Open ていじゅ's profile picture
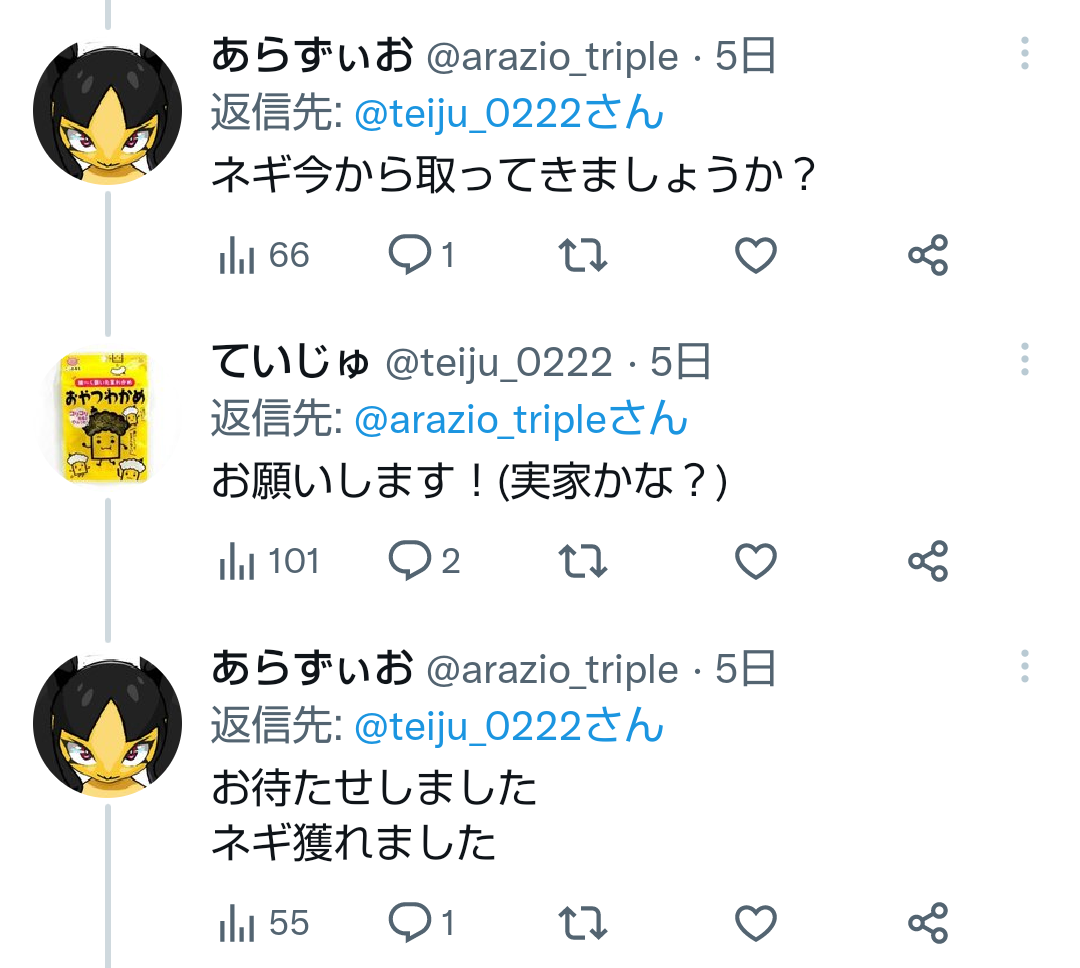 (107, 418)
